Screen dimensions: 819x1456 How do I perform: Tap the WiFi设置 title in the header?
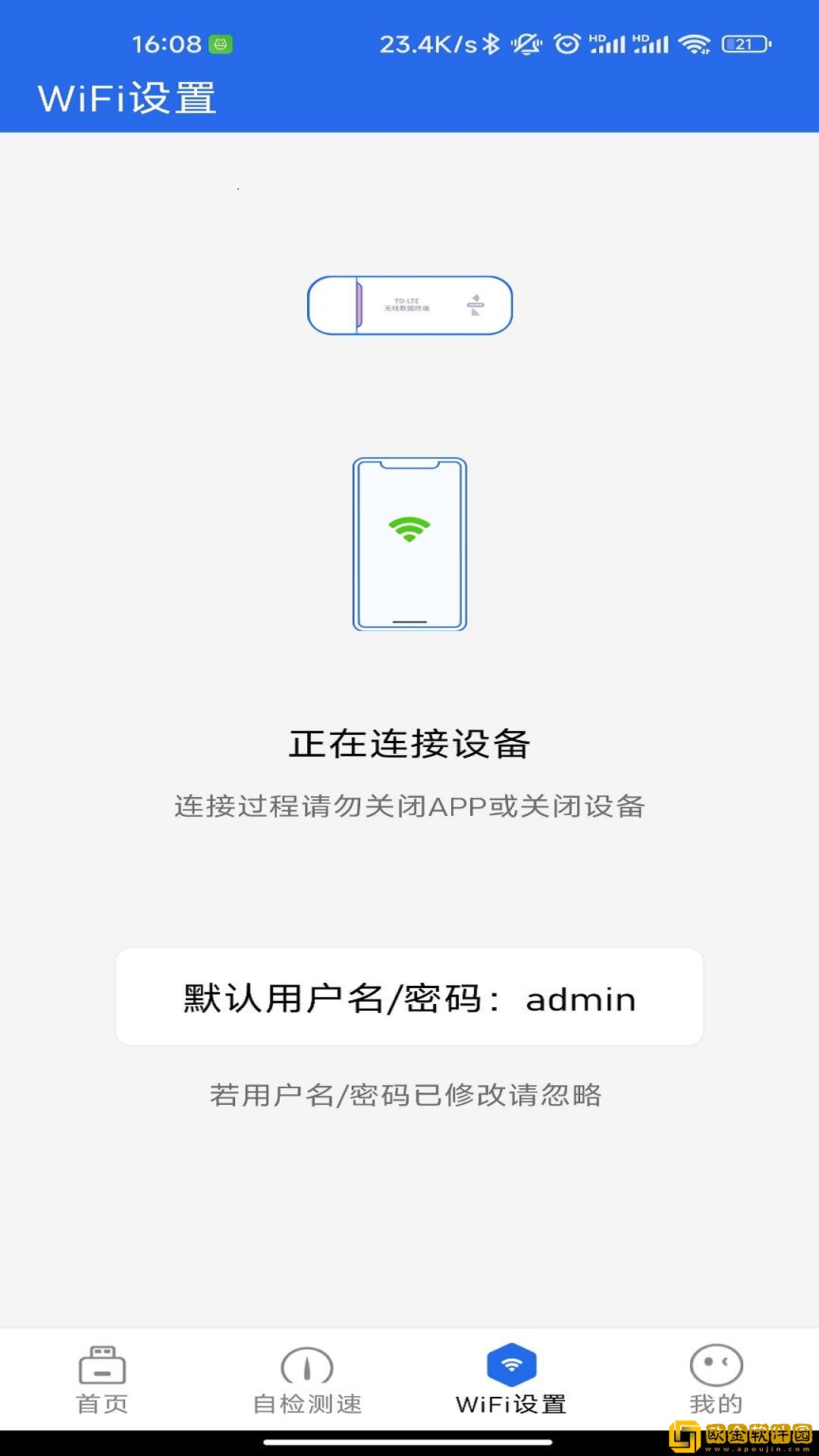click(x=129, y=97)
